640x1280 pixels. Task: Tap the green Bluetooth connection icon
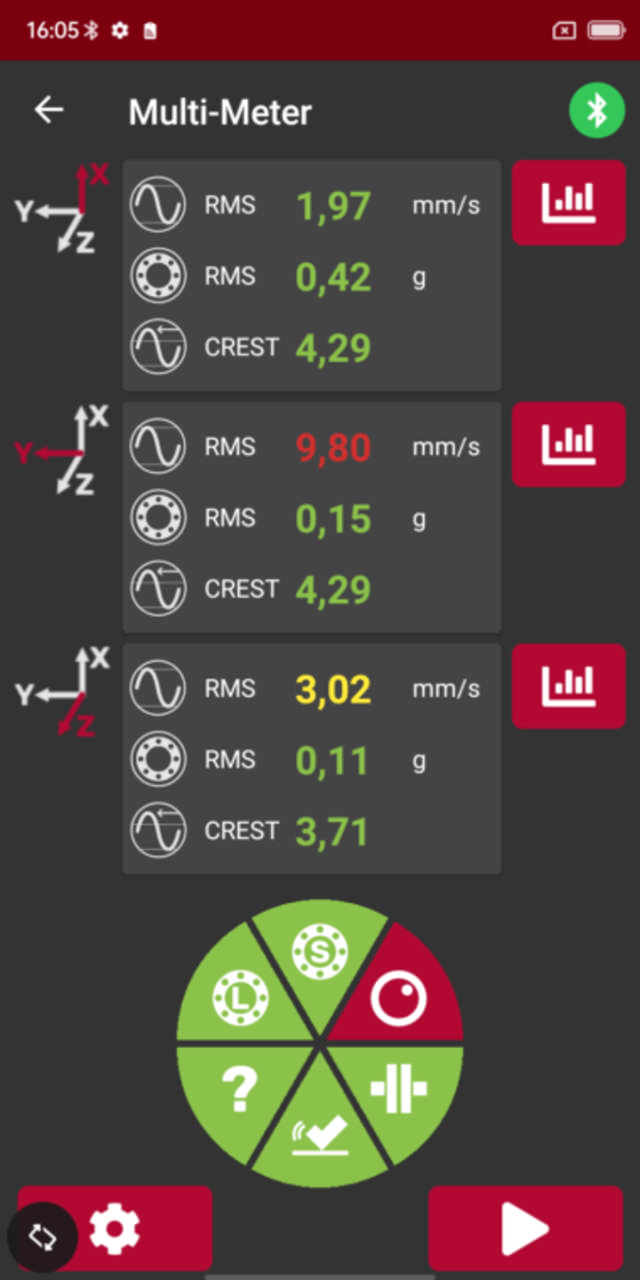click(x=596, y=111)
